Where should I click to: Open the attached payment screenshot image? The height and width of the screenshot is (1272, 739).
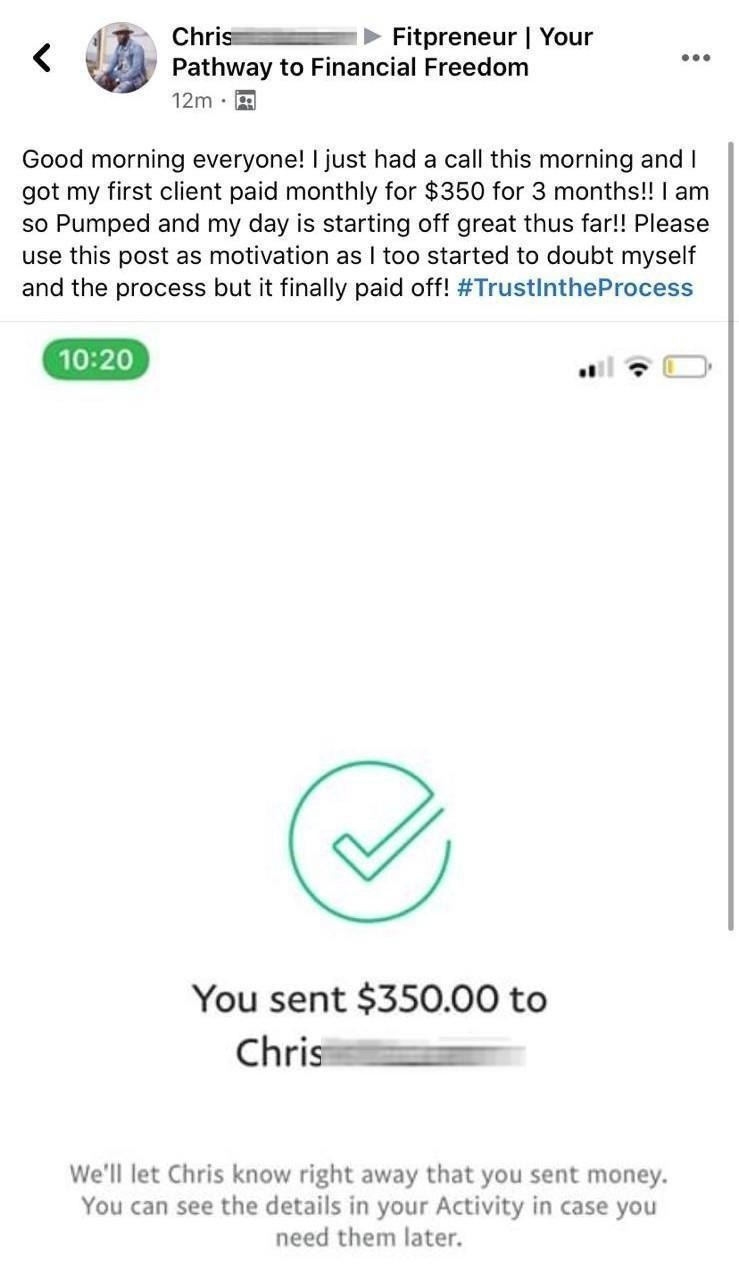(369, 796)
